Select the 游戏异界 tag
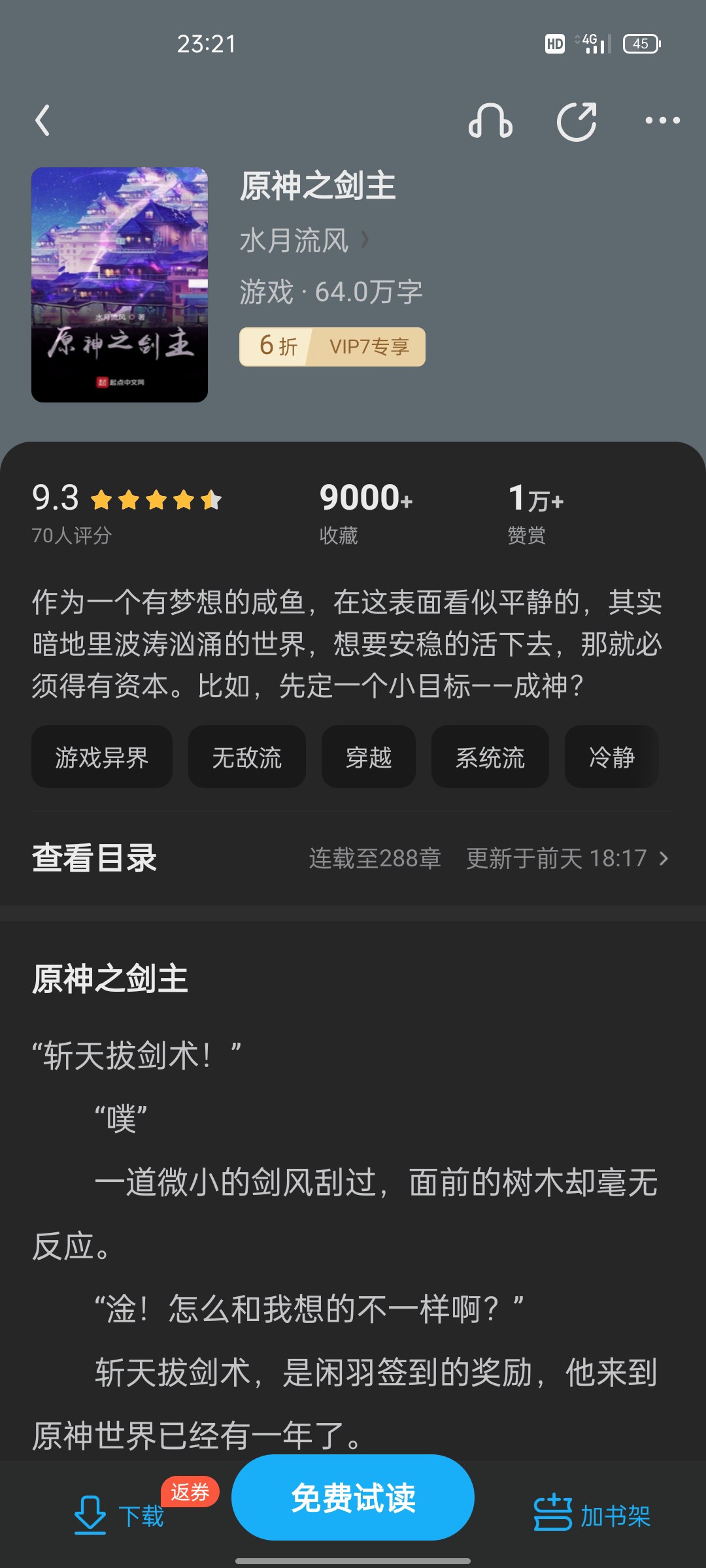 102,757
